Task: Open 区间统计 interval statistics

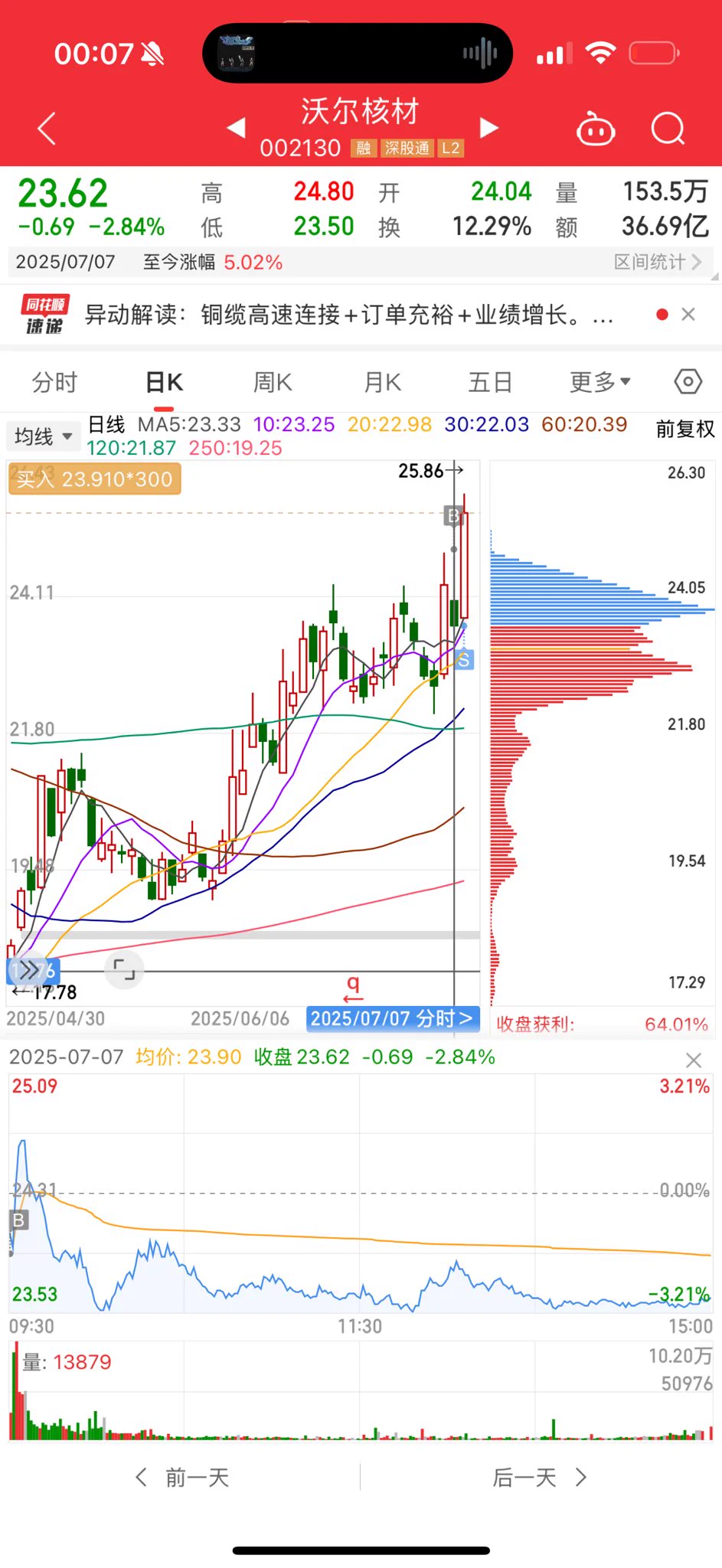Action: click(x=658, y=262)
